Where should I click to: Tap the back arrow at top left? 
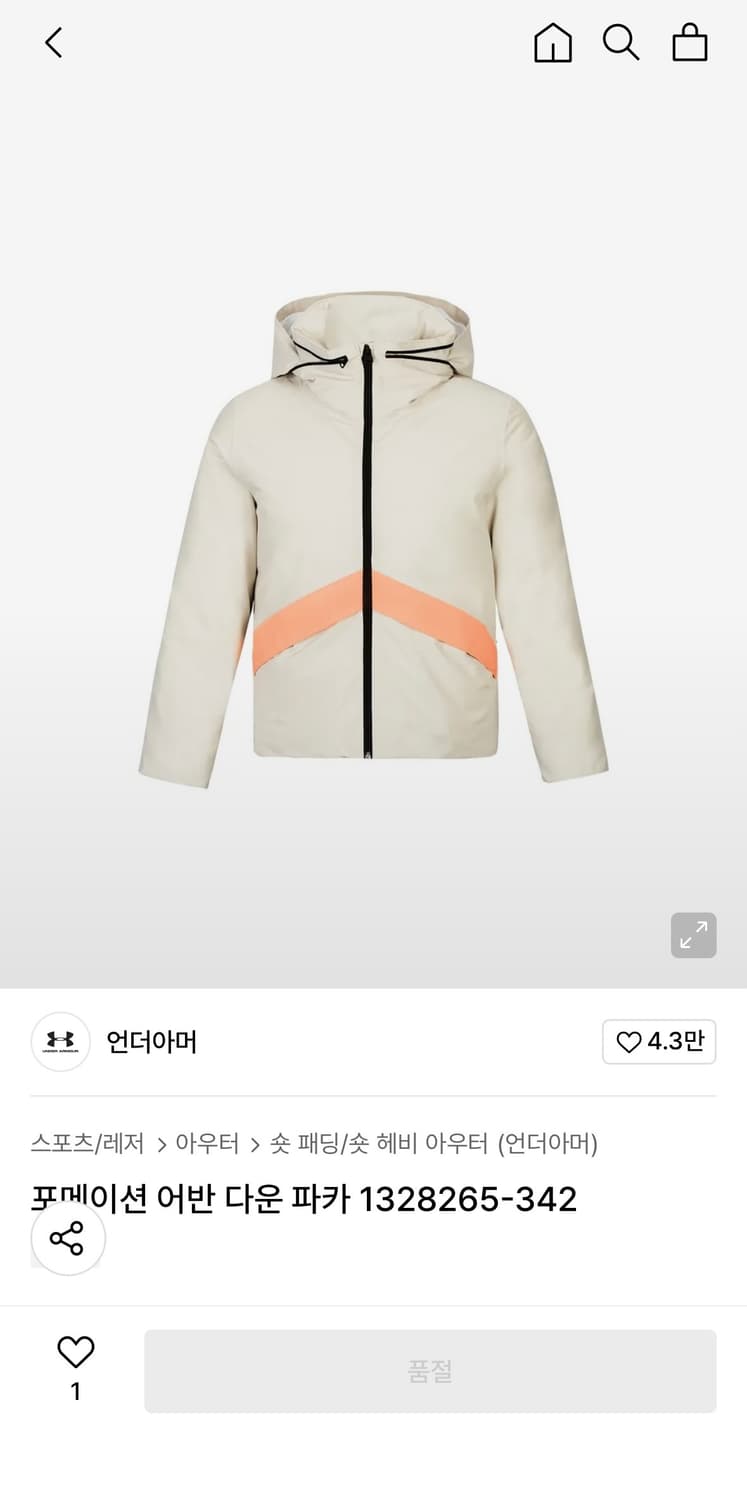click(x=53, y=43)
